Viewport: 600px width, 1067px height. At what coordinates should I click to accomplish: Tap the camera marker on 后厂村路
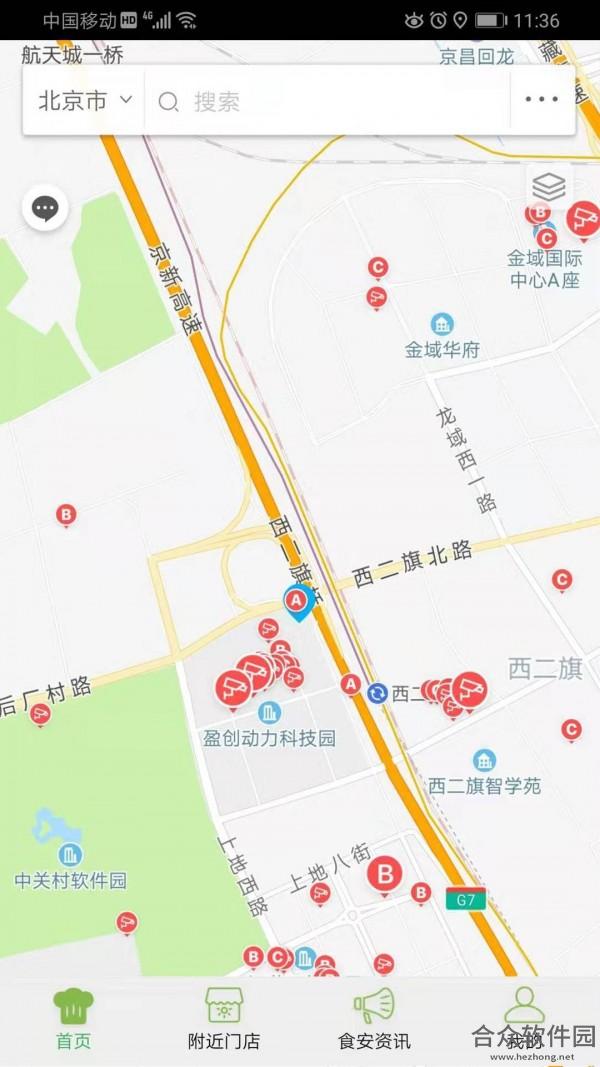40,714
